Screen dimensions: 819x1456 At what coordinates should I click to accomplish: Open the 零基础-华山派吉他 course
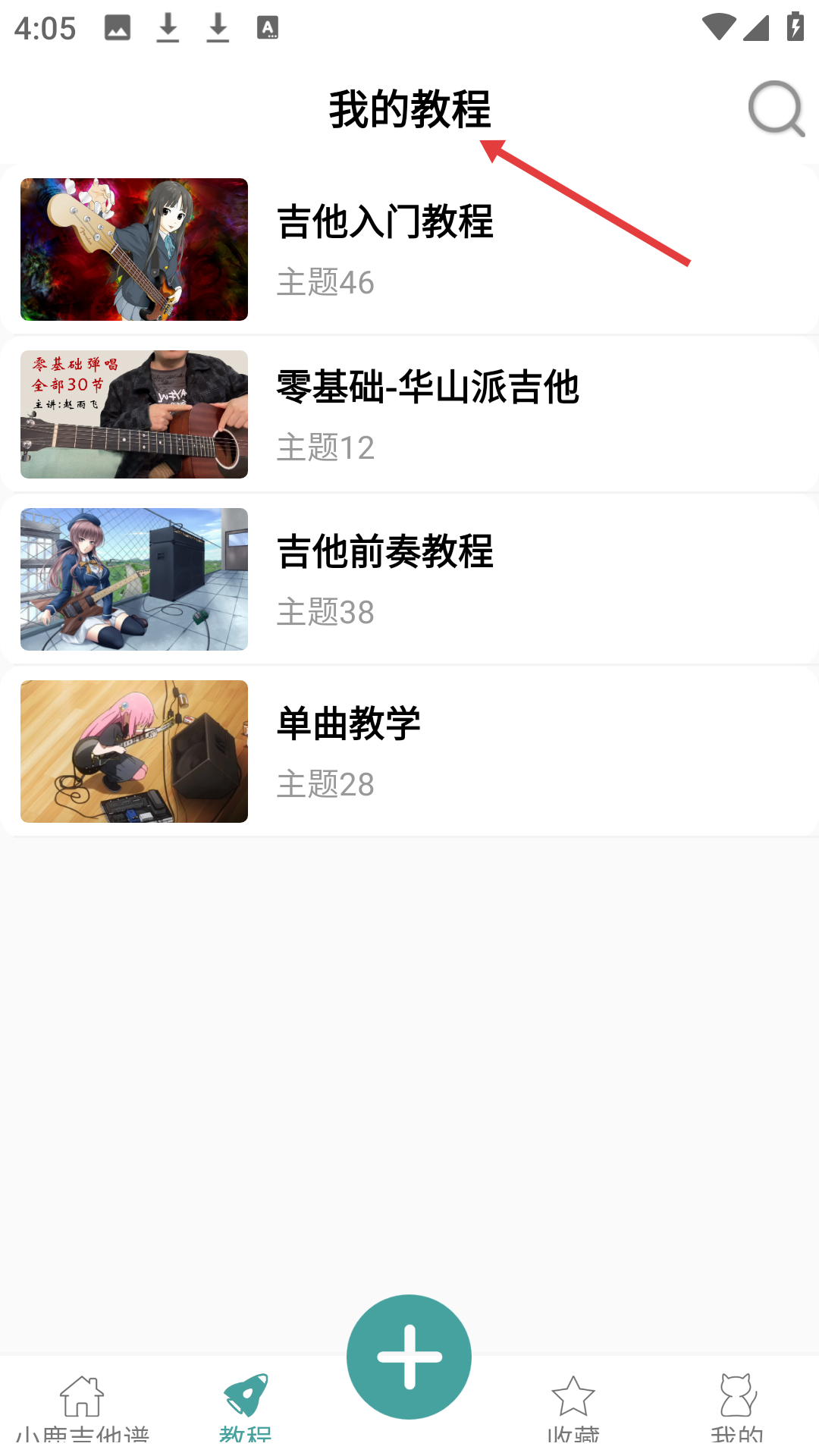(x=409, y=415)
